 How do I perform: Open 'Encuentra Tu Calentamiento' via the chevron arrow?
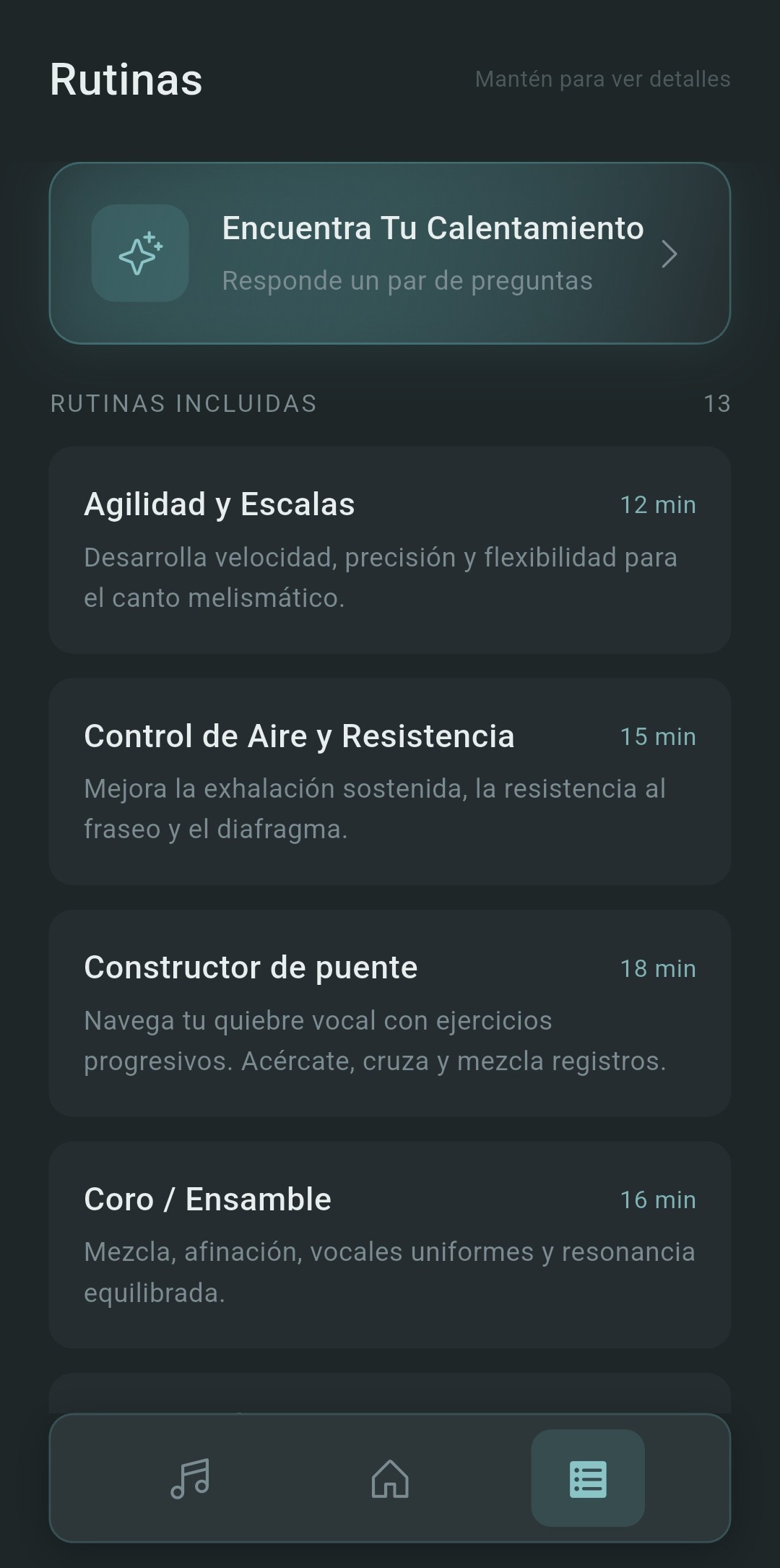tap(670, 254)
